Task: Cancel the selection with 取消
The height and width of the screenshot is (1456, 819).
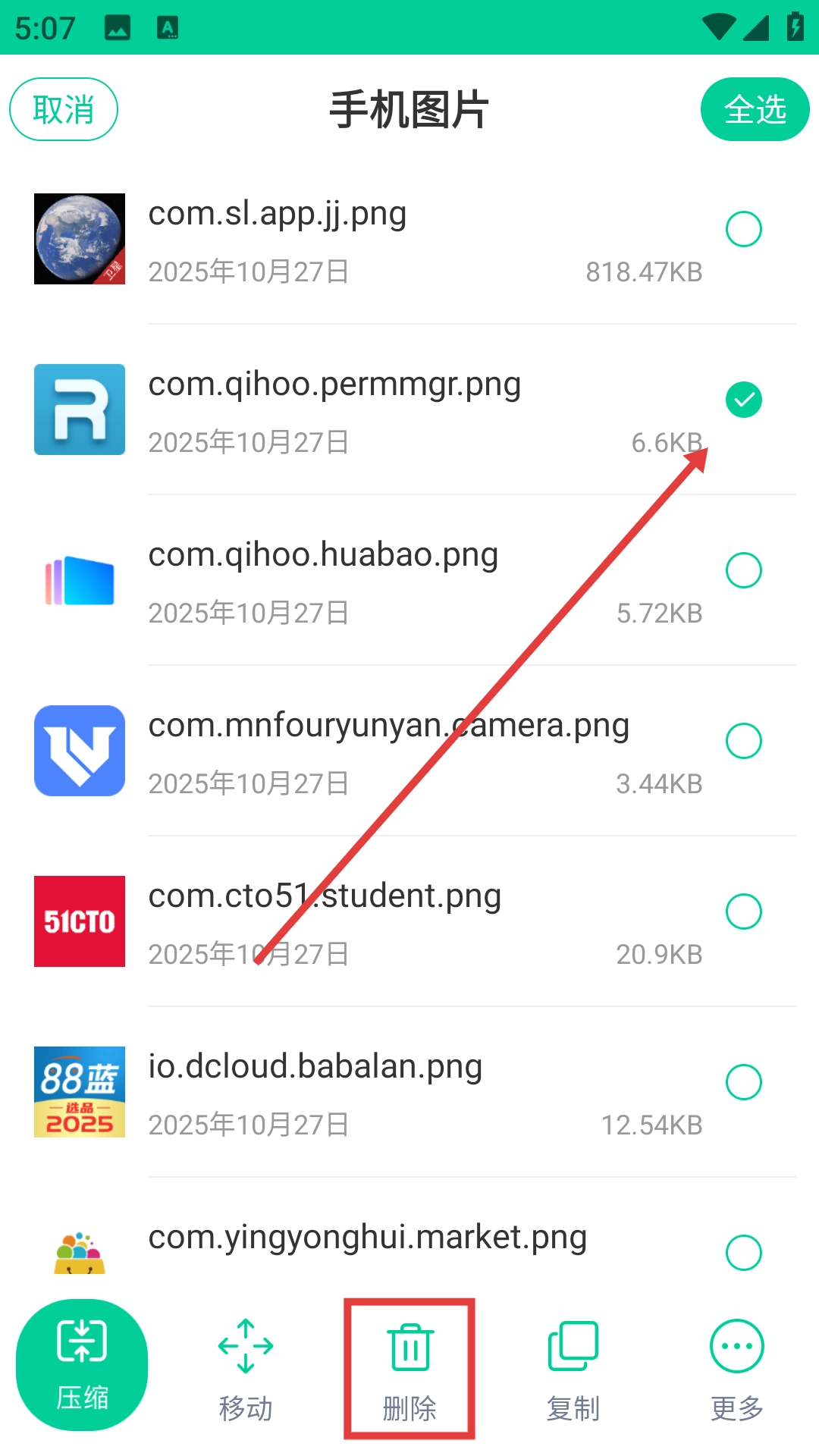Action: point(64,109)
